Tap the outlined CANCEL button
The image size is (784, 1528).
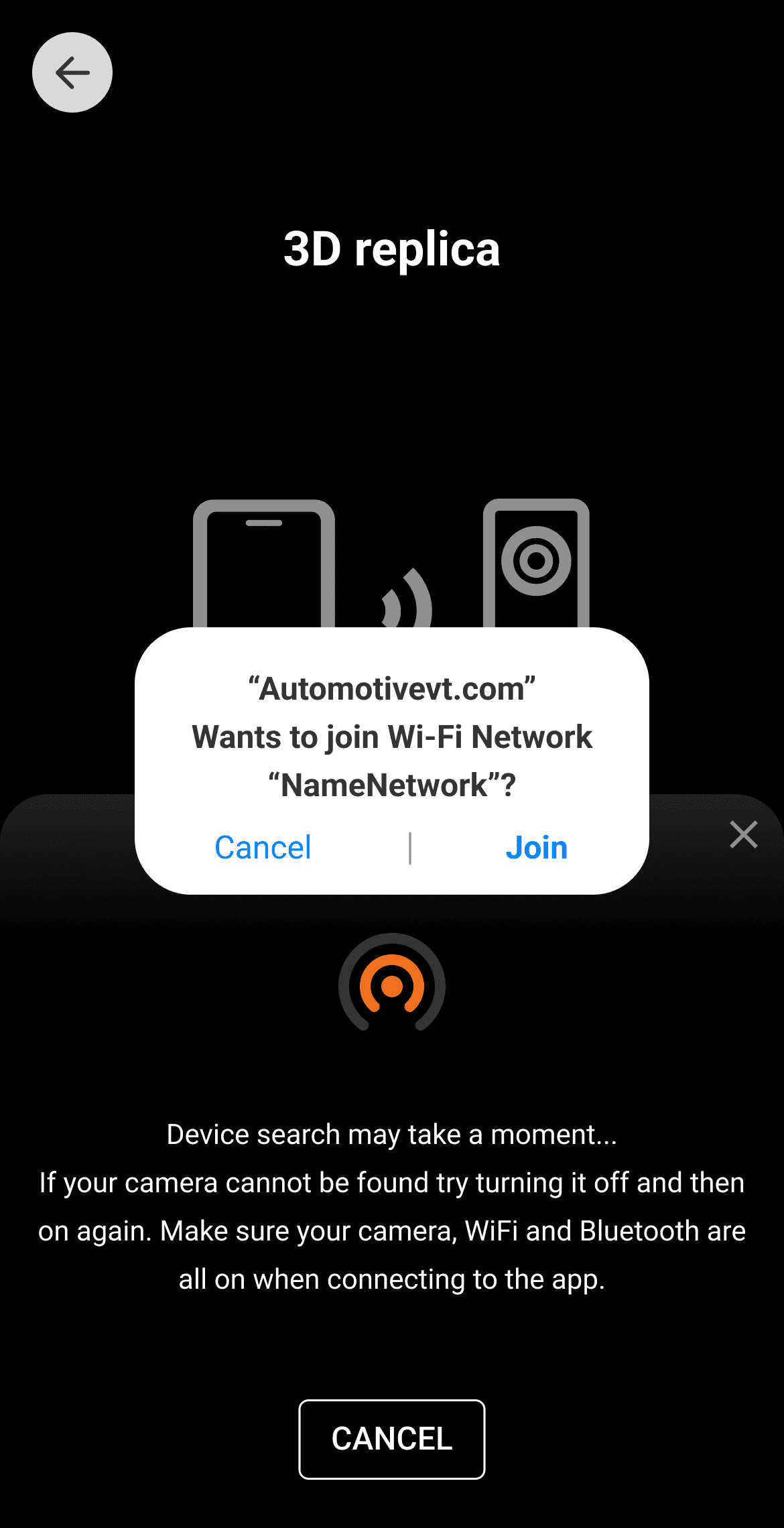pyautogui.click(x=392, y=1439)
